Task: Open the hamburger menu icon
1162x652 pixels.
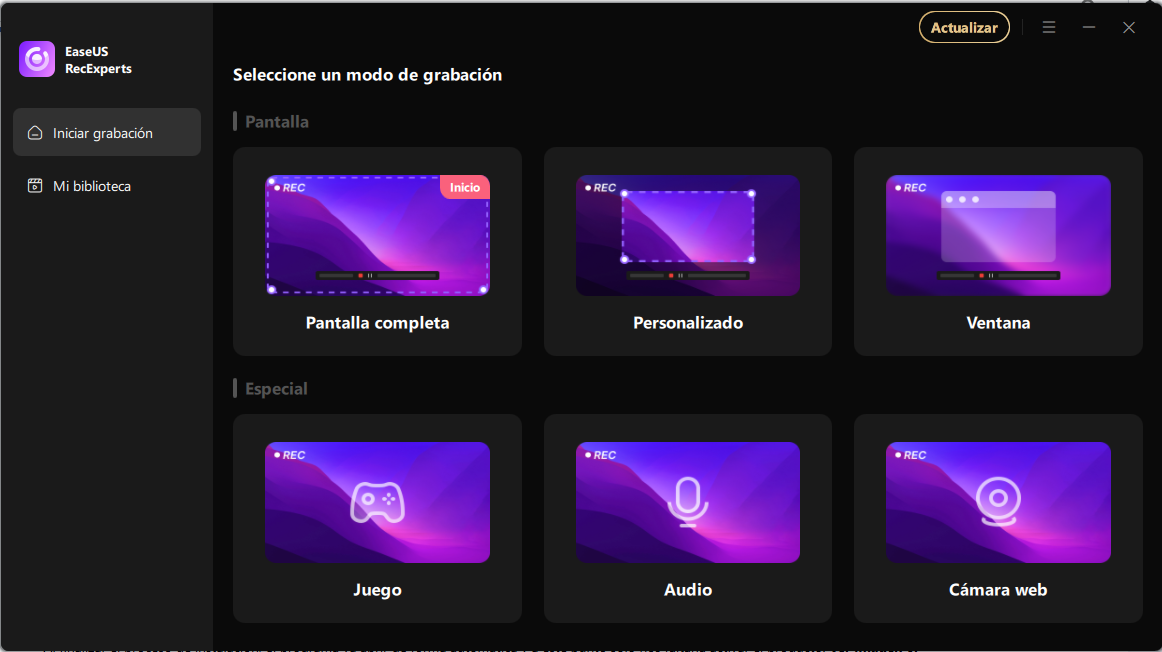Action: pos(1049,28)
